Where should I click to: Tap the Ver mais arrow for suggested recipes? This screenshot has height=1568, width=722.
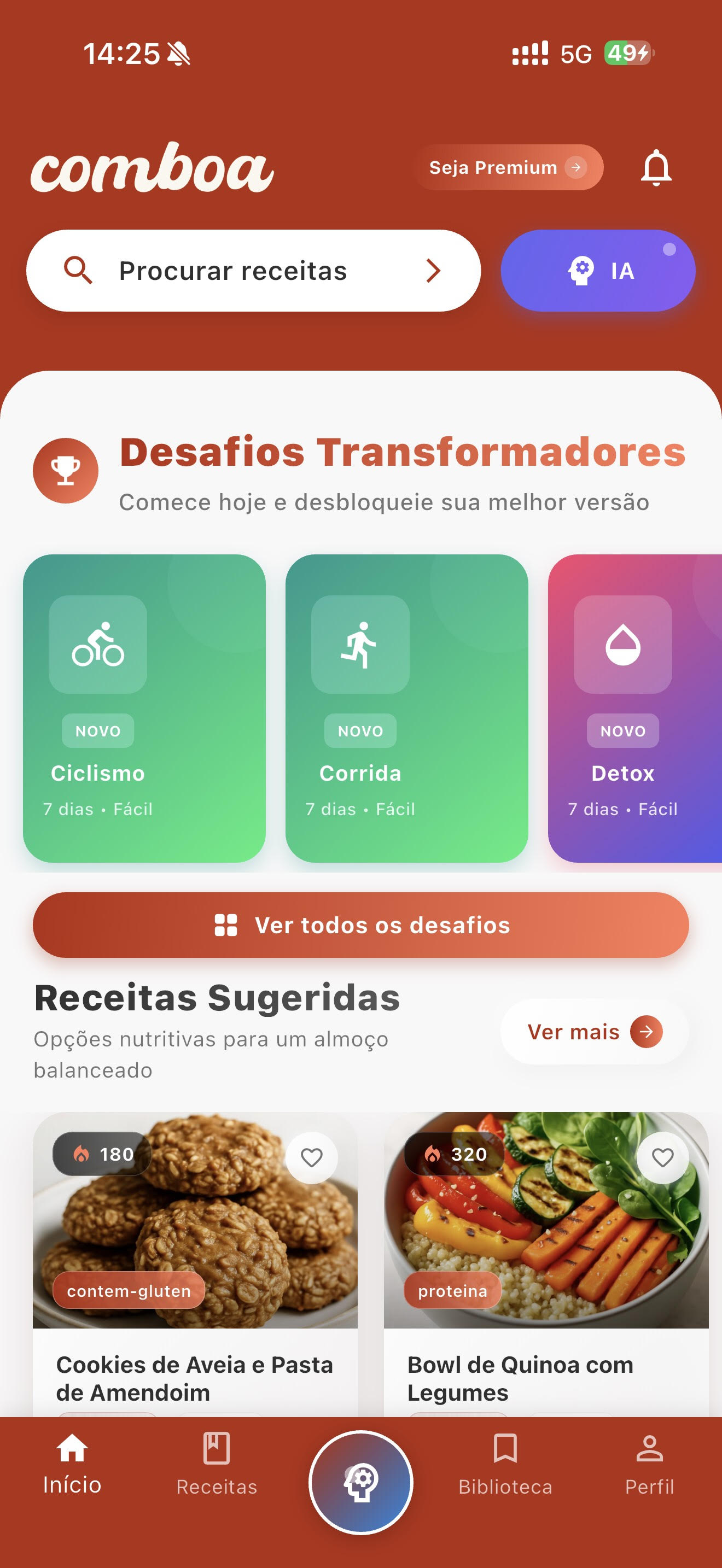[x=647, y=1032]
